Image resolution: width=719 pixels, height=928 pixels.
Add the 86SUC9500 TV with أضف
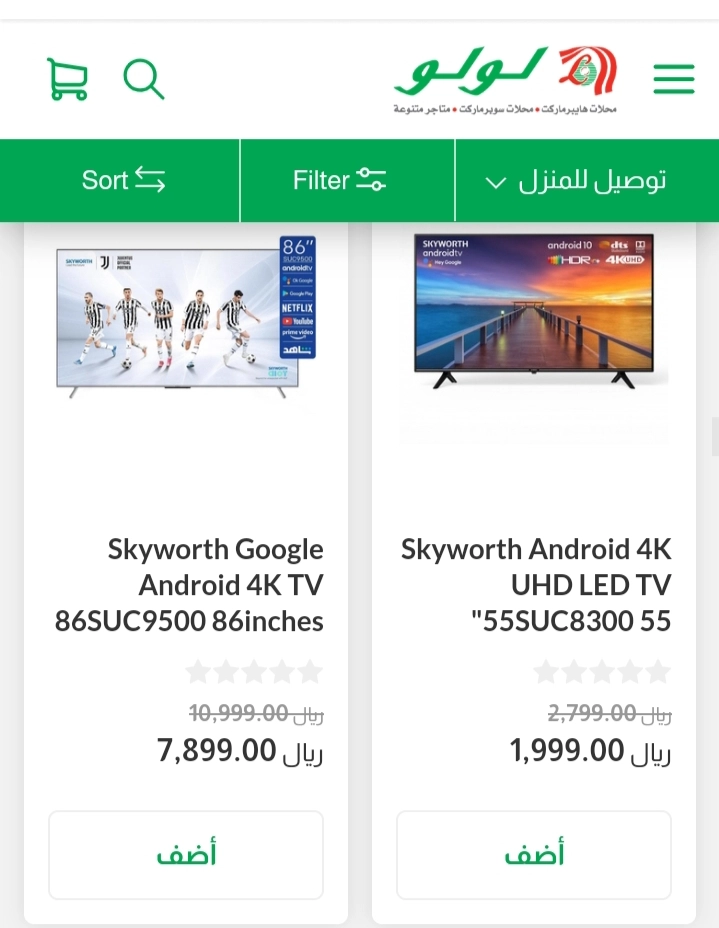click(x=186, y=855)
